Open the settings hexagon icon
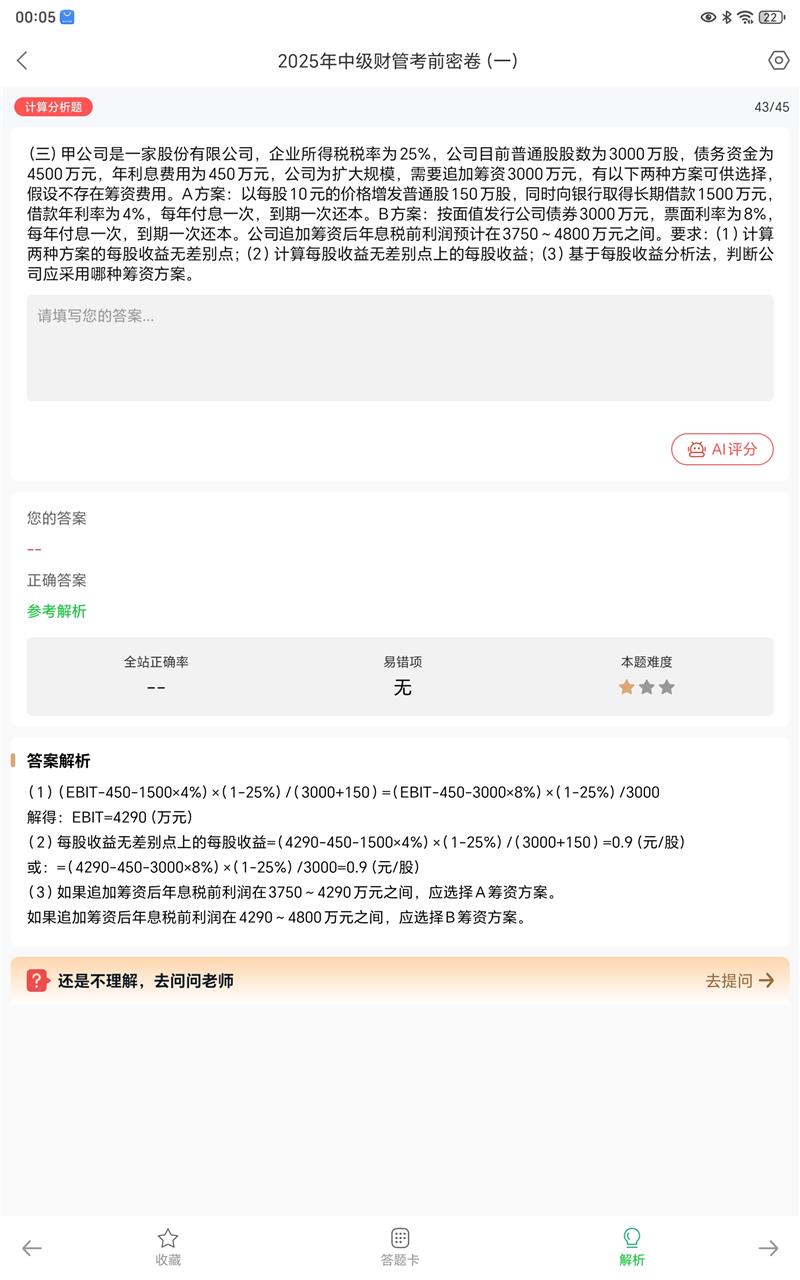The width and height of the screenshot is (800, 1280). [778, 61]
